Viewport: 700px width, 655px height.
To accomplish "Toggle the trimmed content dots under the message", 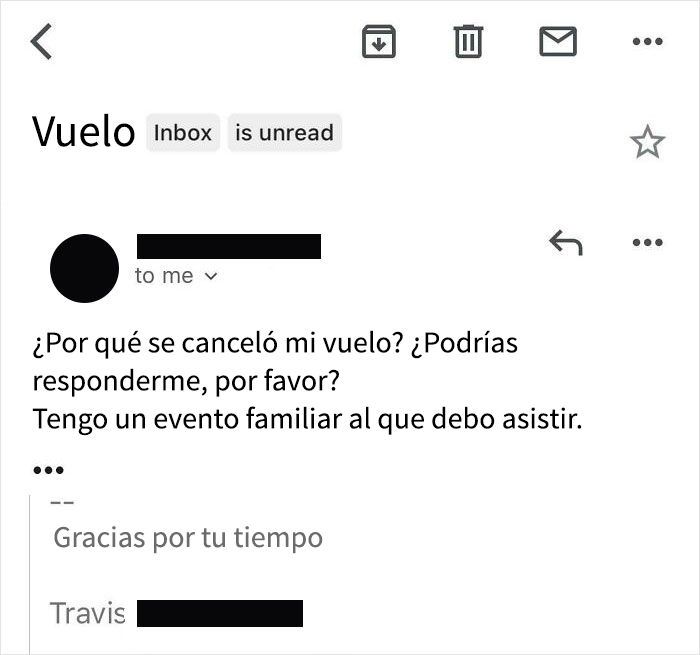I will coord(49,469).
